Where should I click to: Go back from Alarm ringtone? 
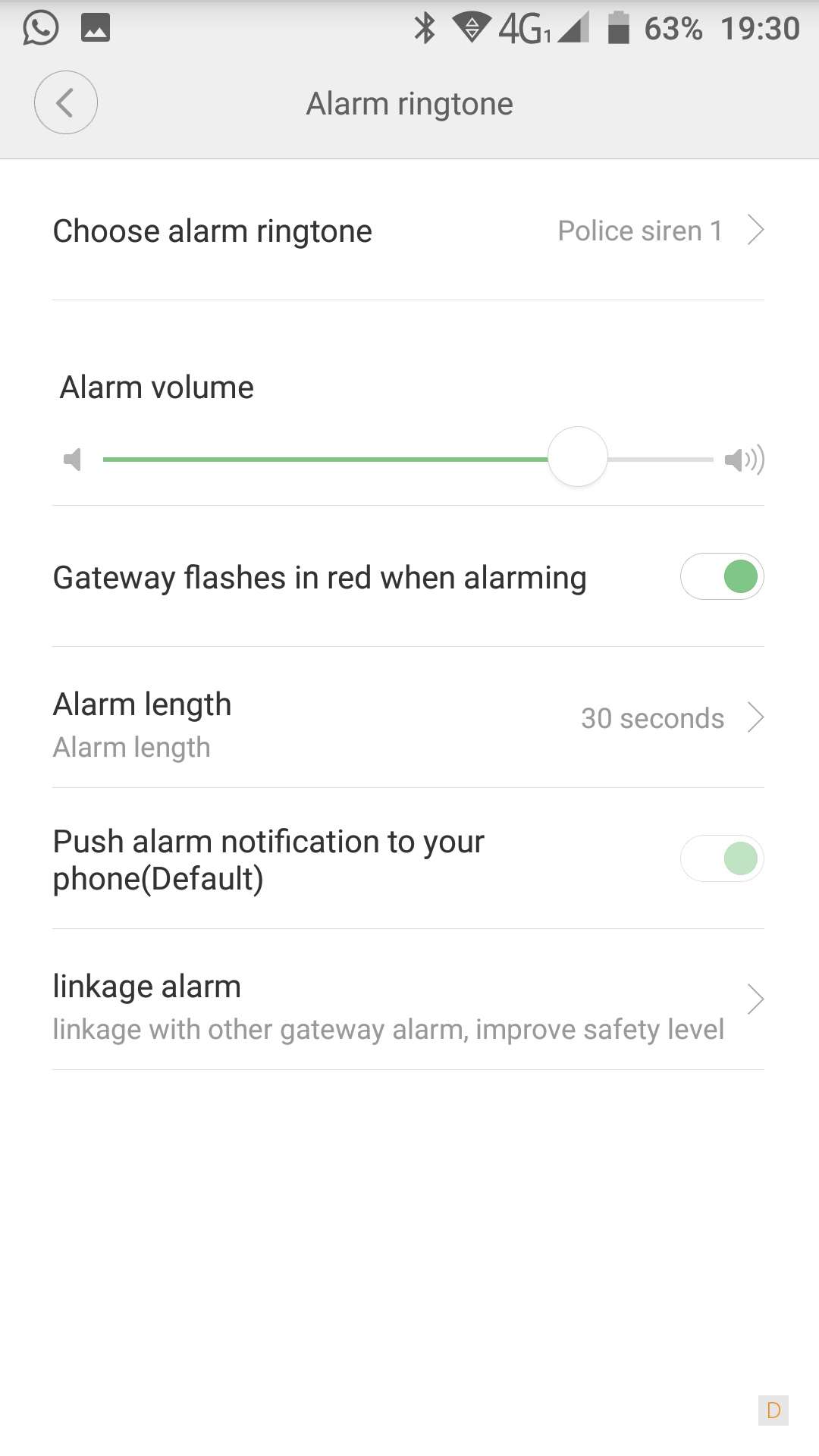point(66,103)
